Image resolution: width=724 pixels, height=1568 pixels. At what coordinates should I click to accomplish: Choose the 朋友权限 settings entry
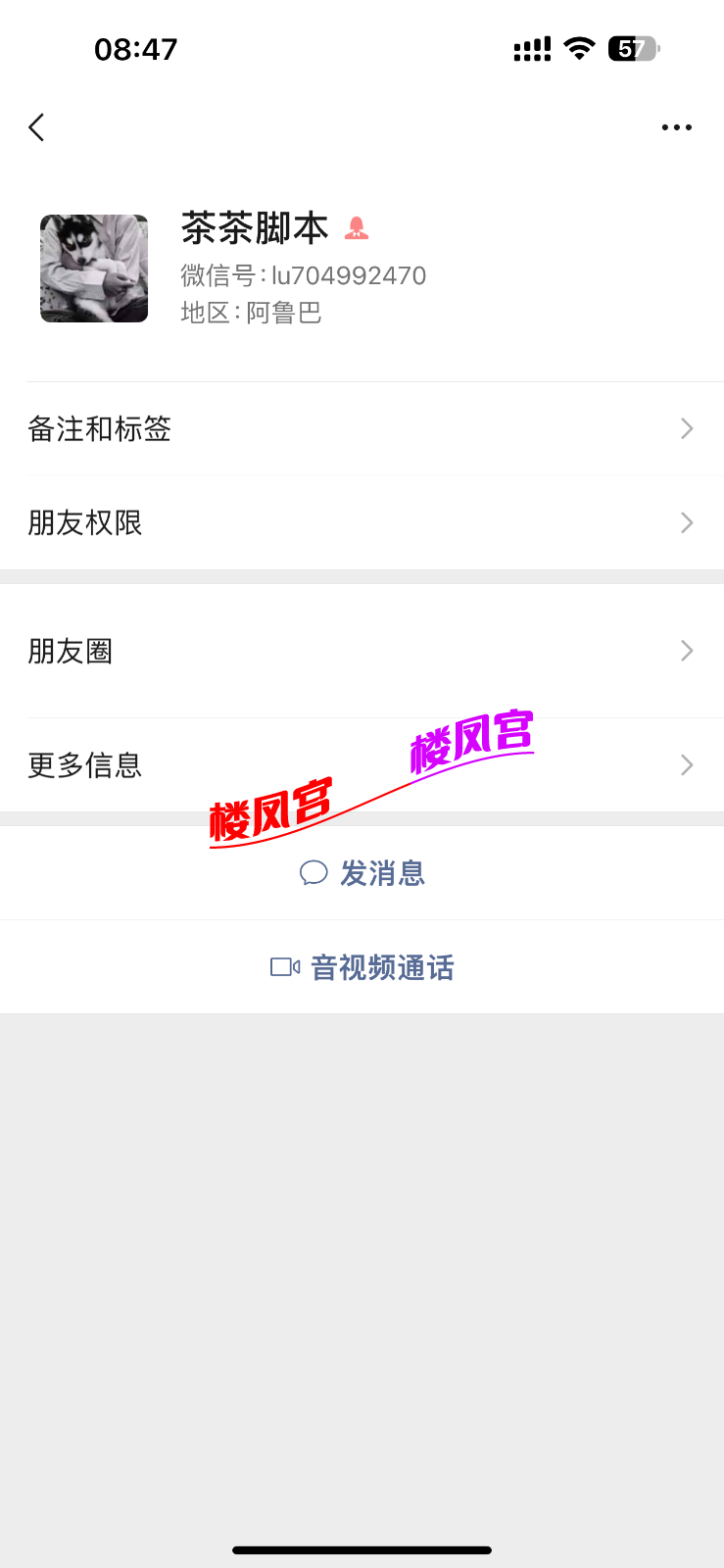point(85,522)
